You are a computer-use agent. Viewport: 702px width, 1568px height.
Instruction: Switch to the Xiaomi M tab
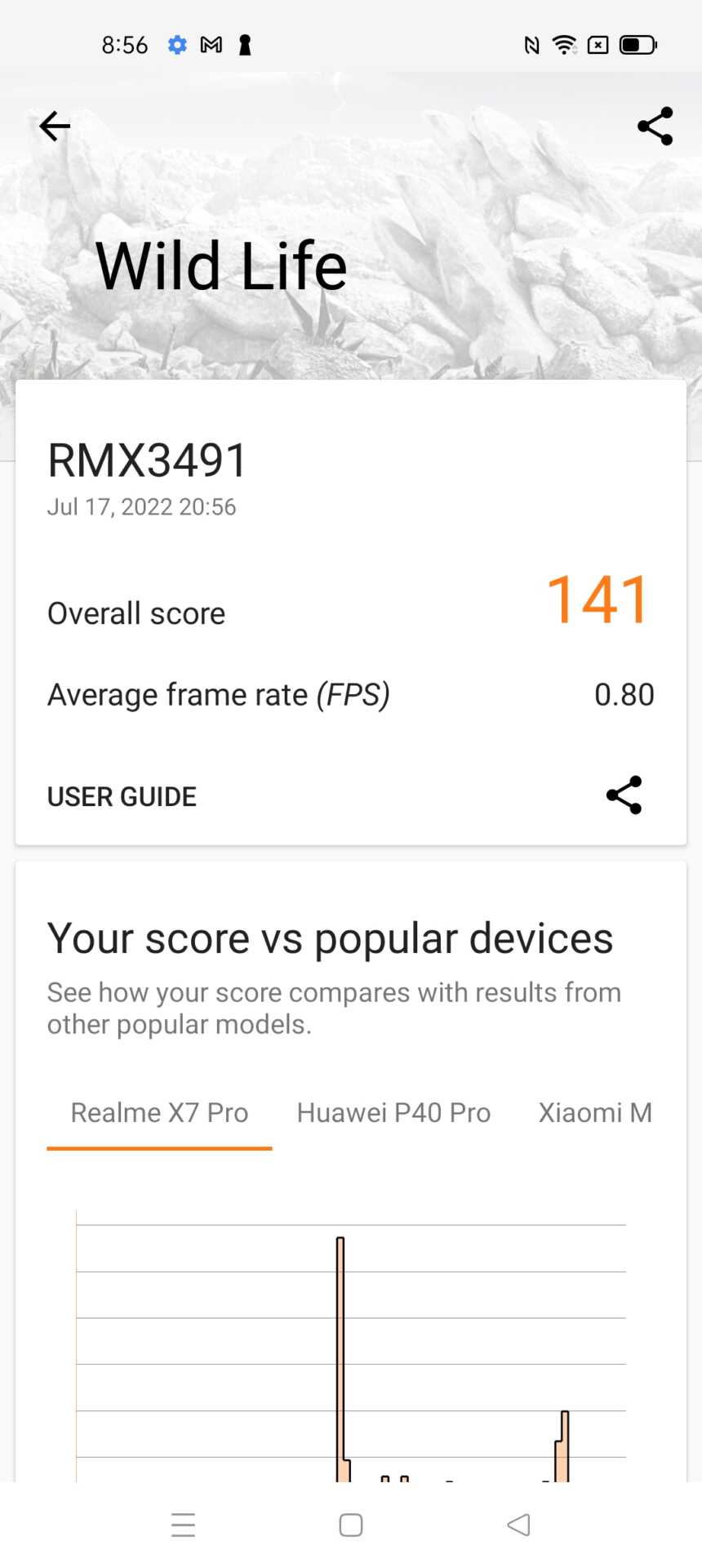595,1112
